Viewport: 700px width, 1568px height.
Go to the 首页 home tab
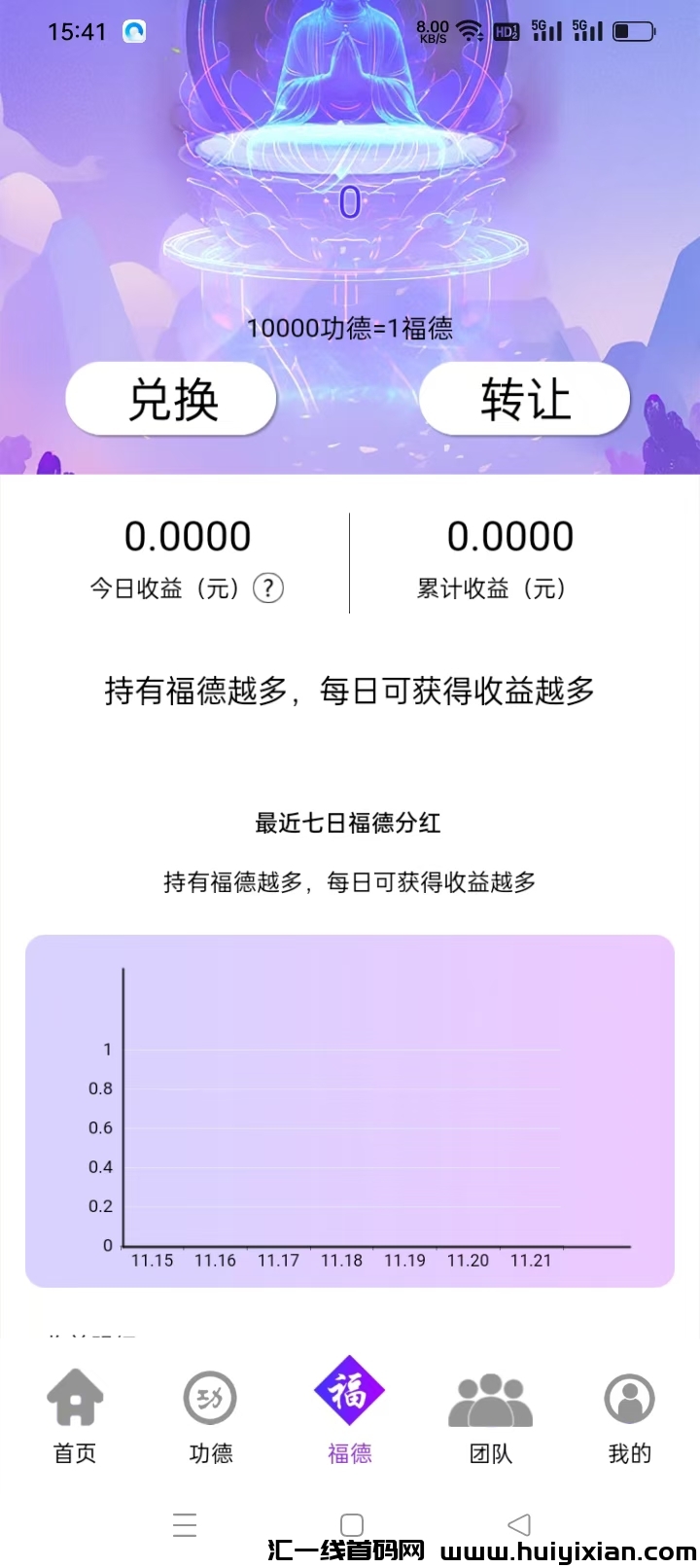[x=75, y=1415]
